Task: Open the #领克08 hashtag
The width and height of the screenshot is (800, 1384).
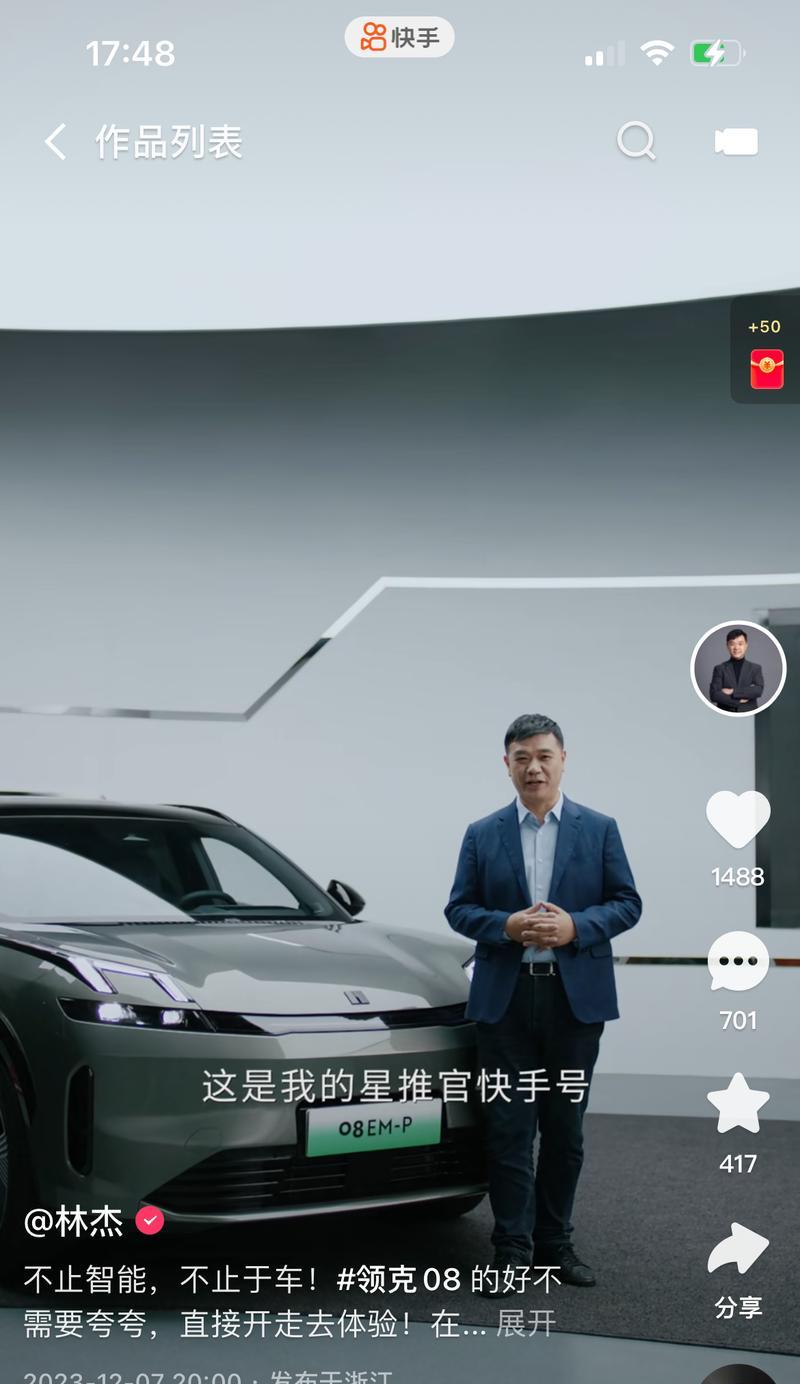Action: (398, 1278)
